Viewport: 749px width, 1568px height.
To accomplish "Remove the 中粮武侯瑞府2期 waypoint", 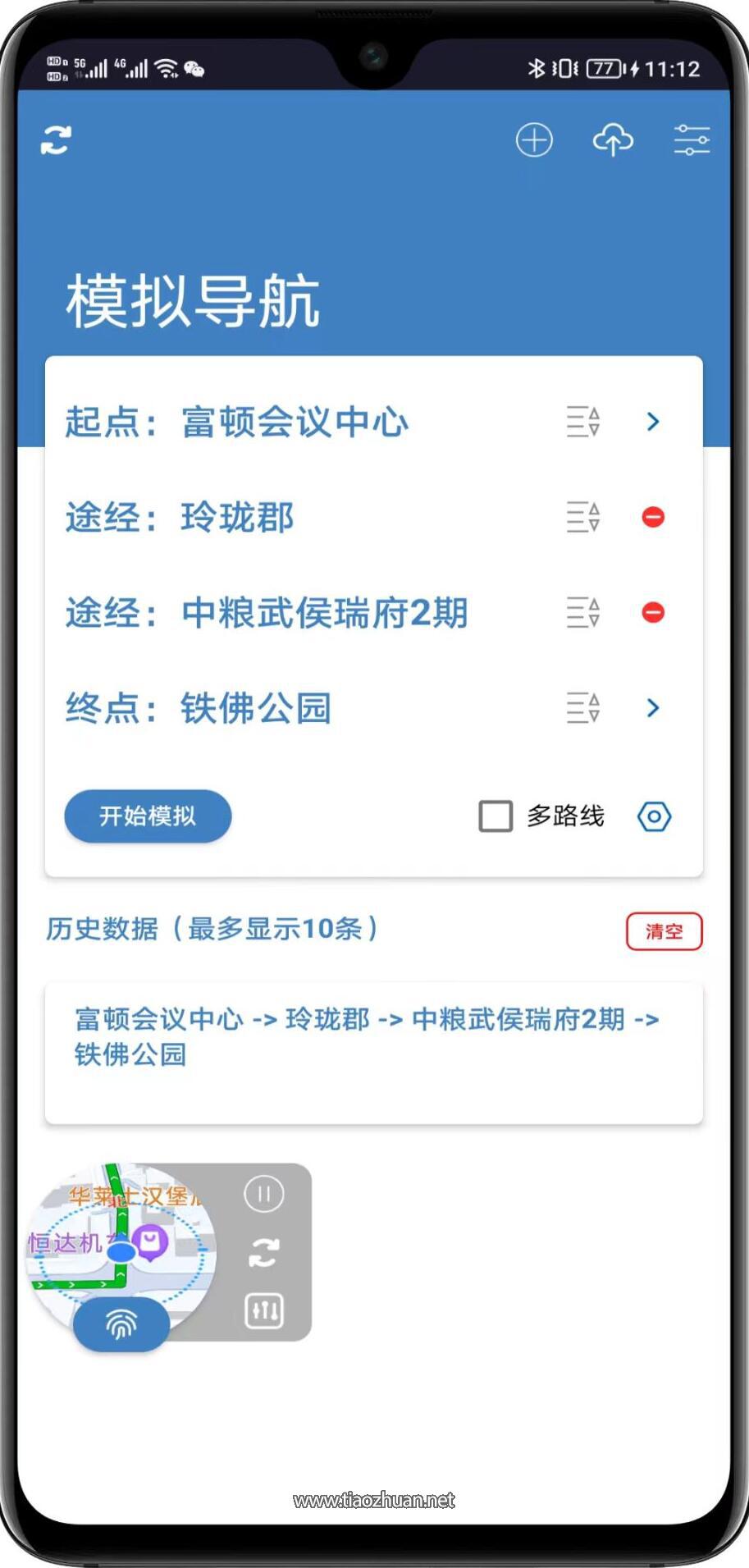I will pyautogui.click(x=653, y=612).
